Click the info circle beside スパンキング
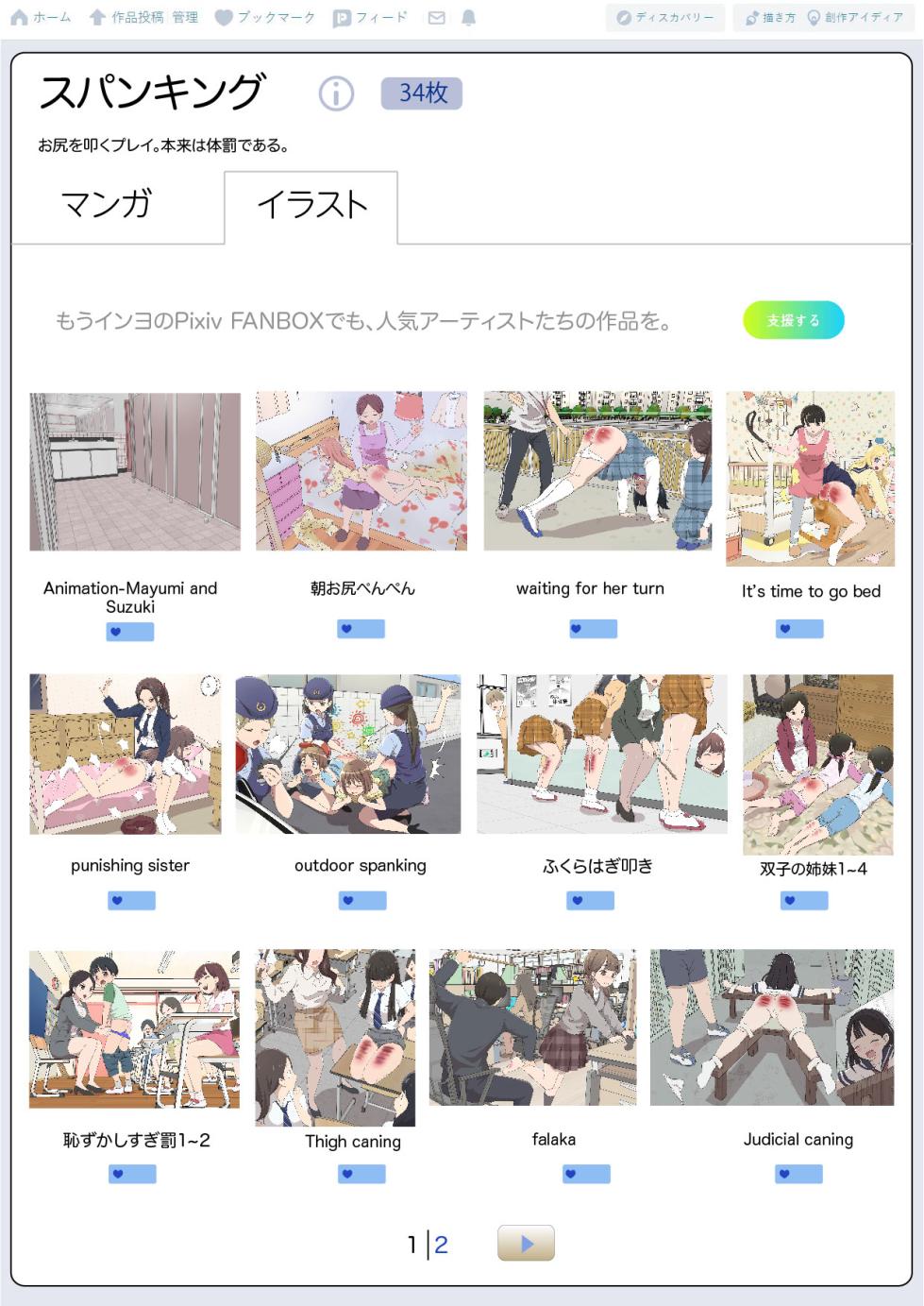Screen dimensions: 924x1306 (x=335, y=93)
